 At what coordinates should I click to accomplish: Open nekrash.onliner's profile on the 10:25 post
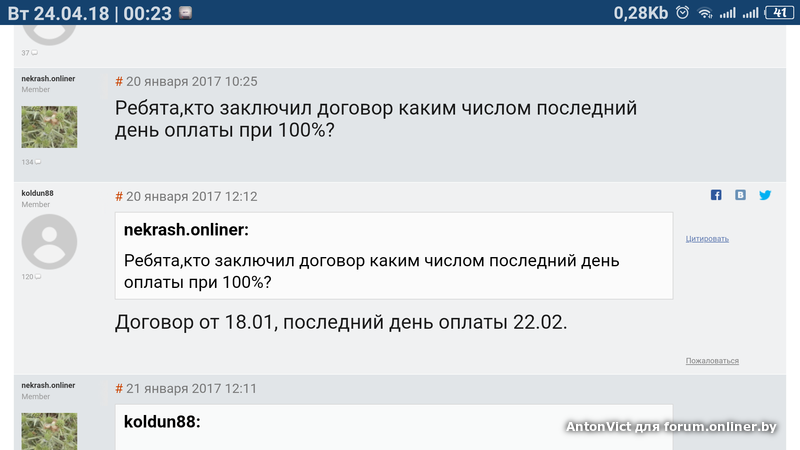(48, 78)
